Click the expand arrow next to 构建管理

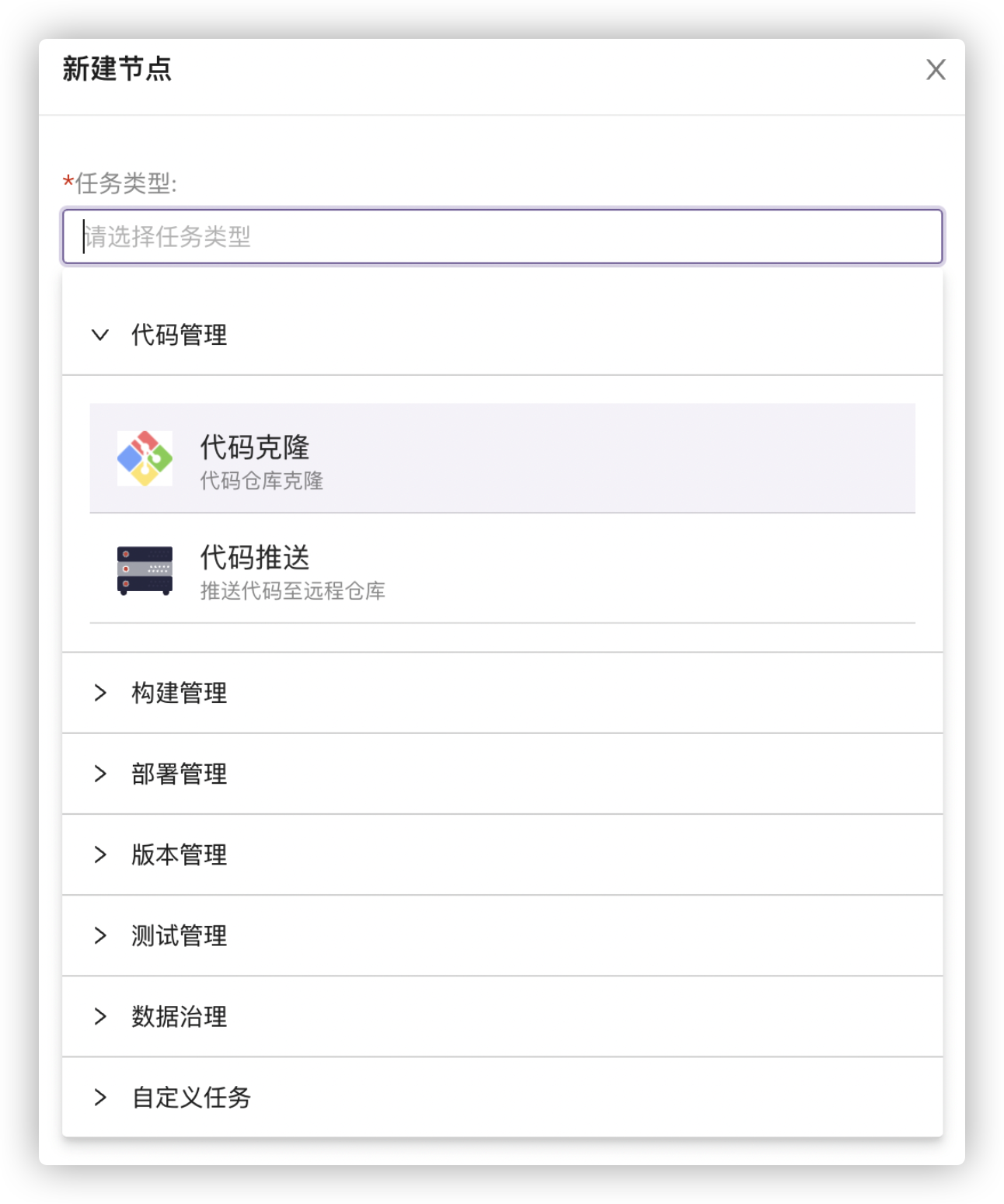(x=99, y=692)
